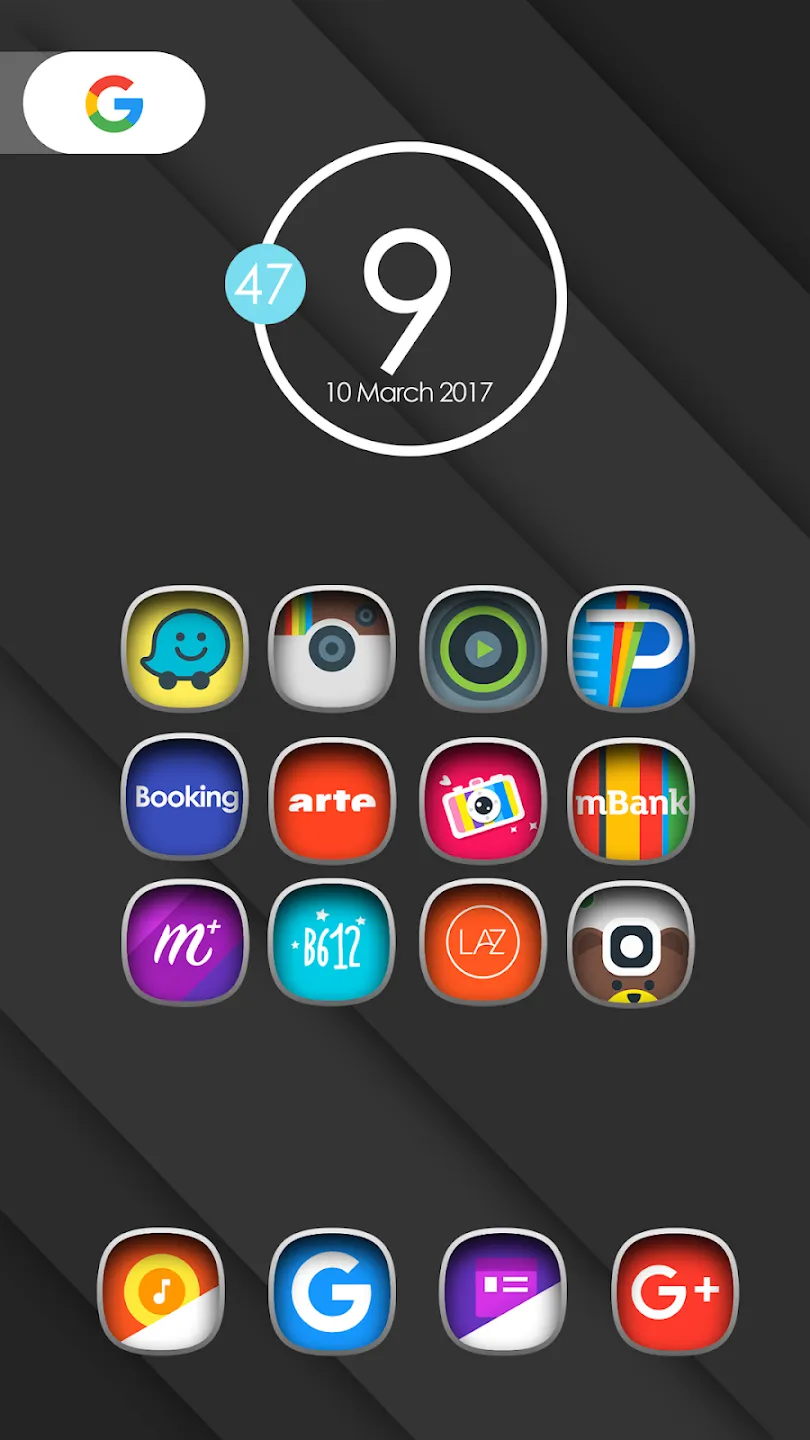This screenshot has width=810, height=1440.
Task: Launch the blue Google app in dock
Action: pos(332,1291)
